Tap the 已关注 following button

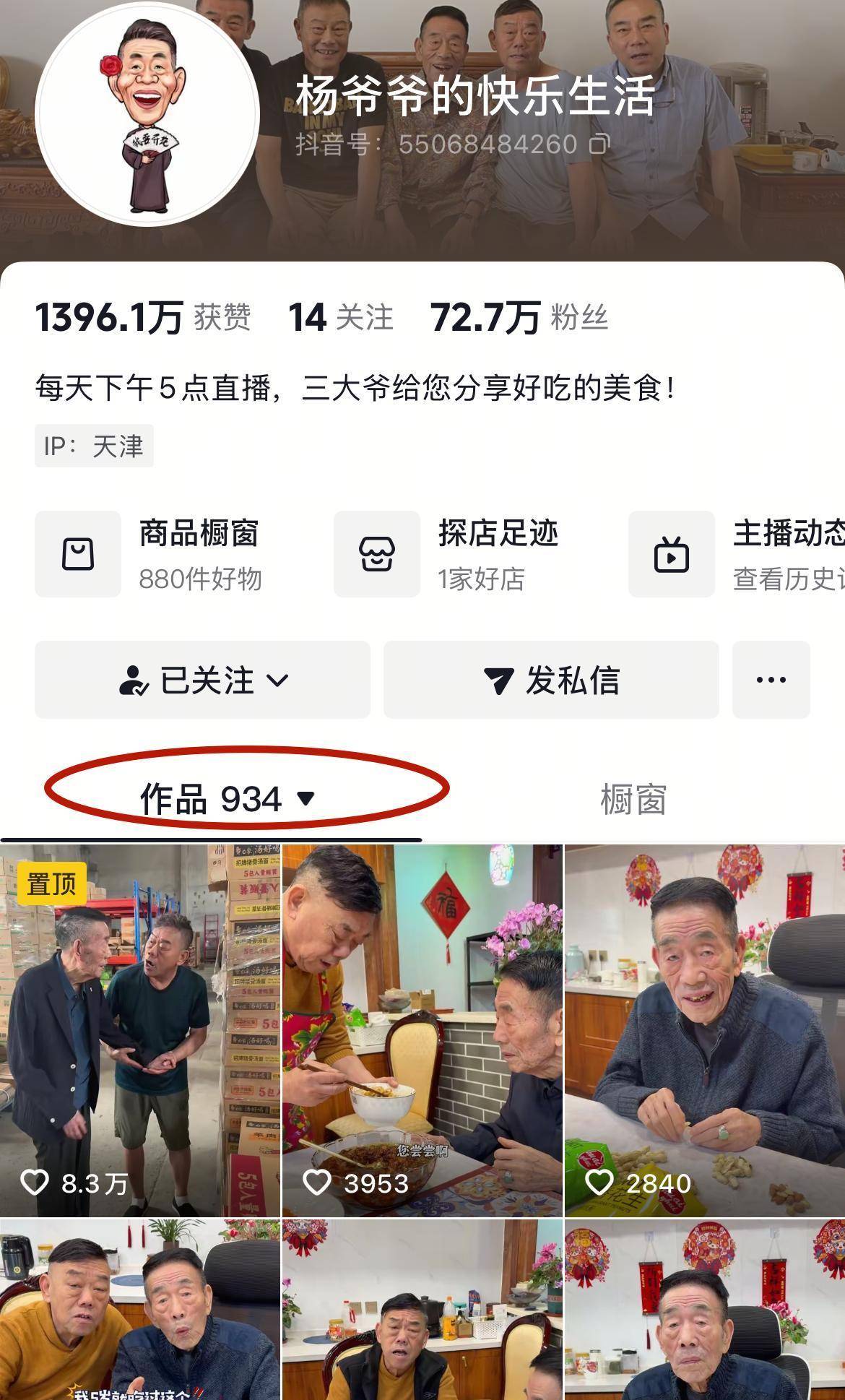click(203, 680)
